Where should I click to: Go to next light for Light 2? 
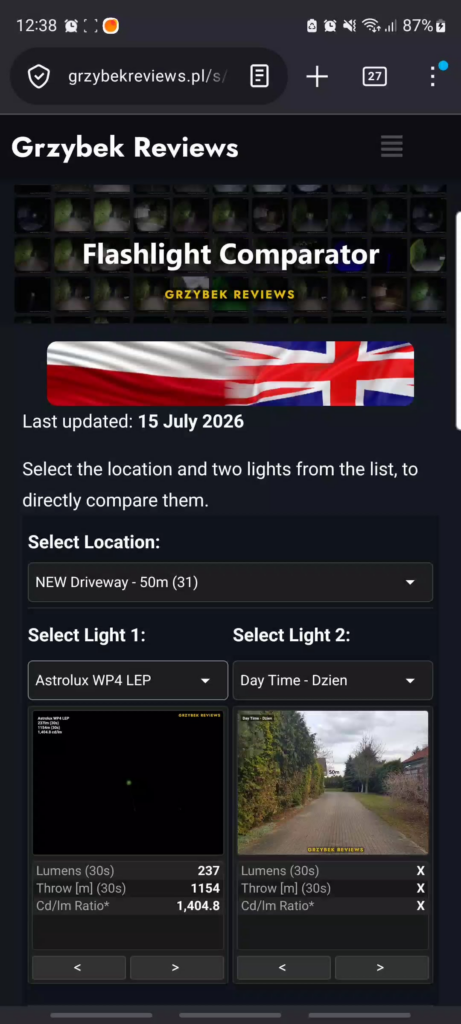[382, 968]
